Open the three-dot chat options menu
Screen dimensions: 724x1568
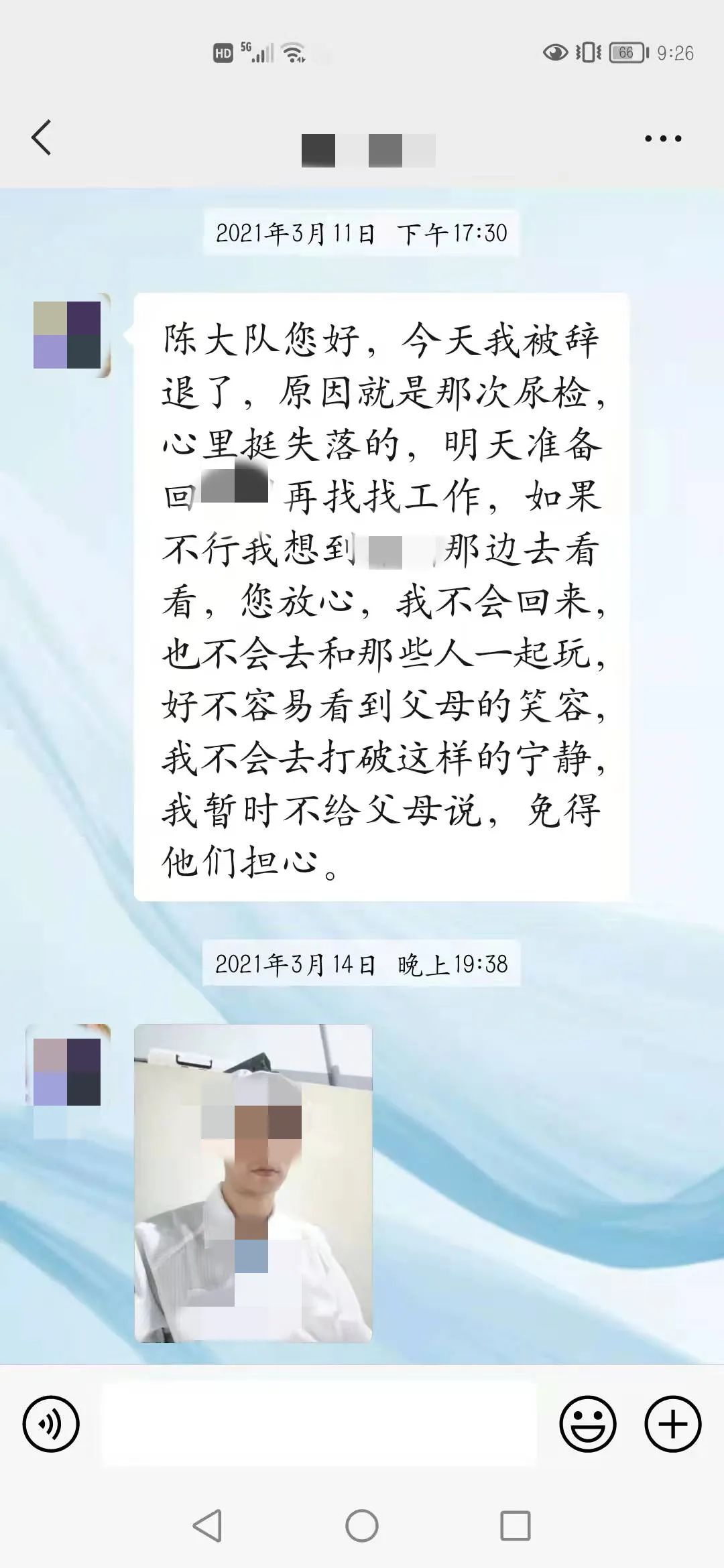point(663,139)
